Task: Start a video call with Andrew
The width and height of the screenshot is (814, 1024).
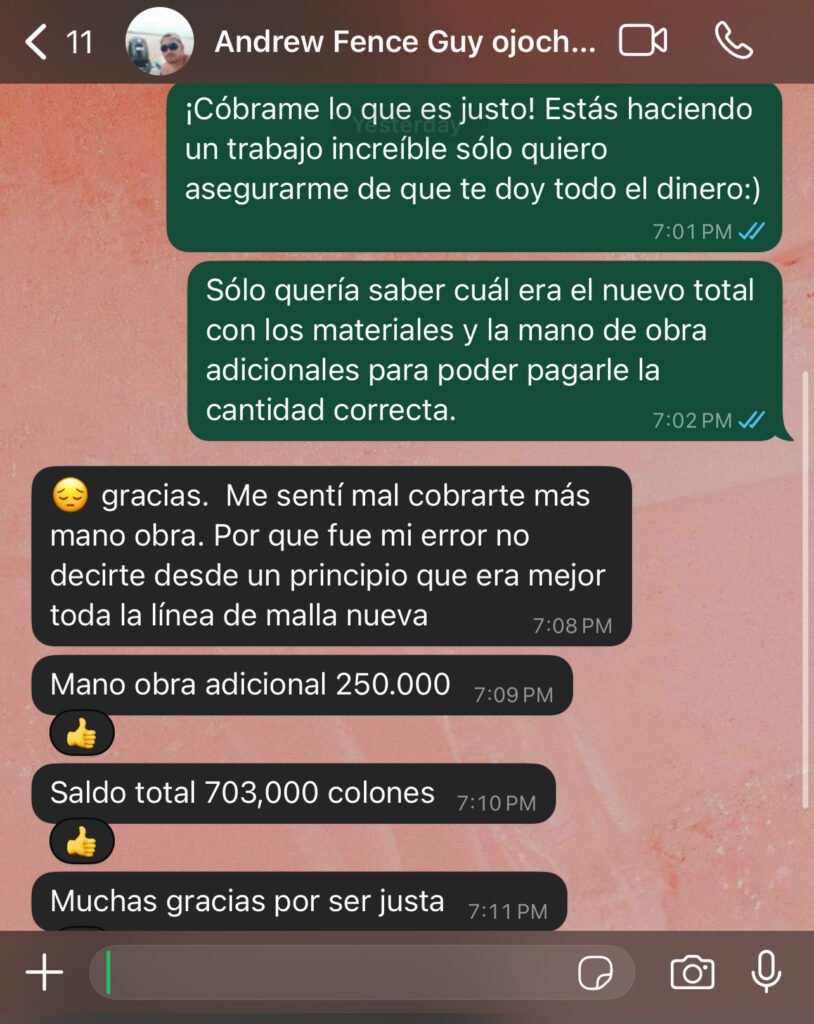Action: pos(643,41)
